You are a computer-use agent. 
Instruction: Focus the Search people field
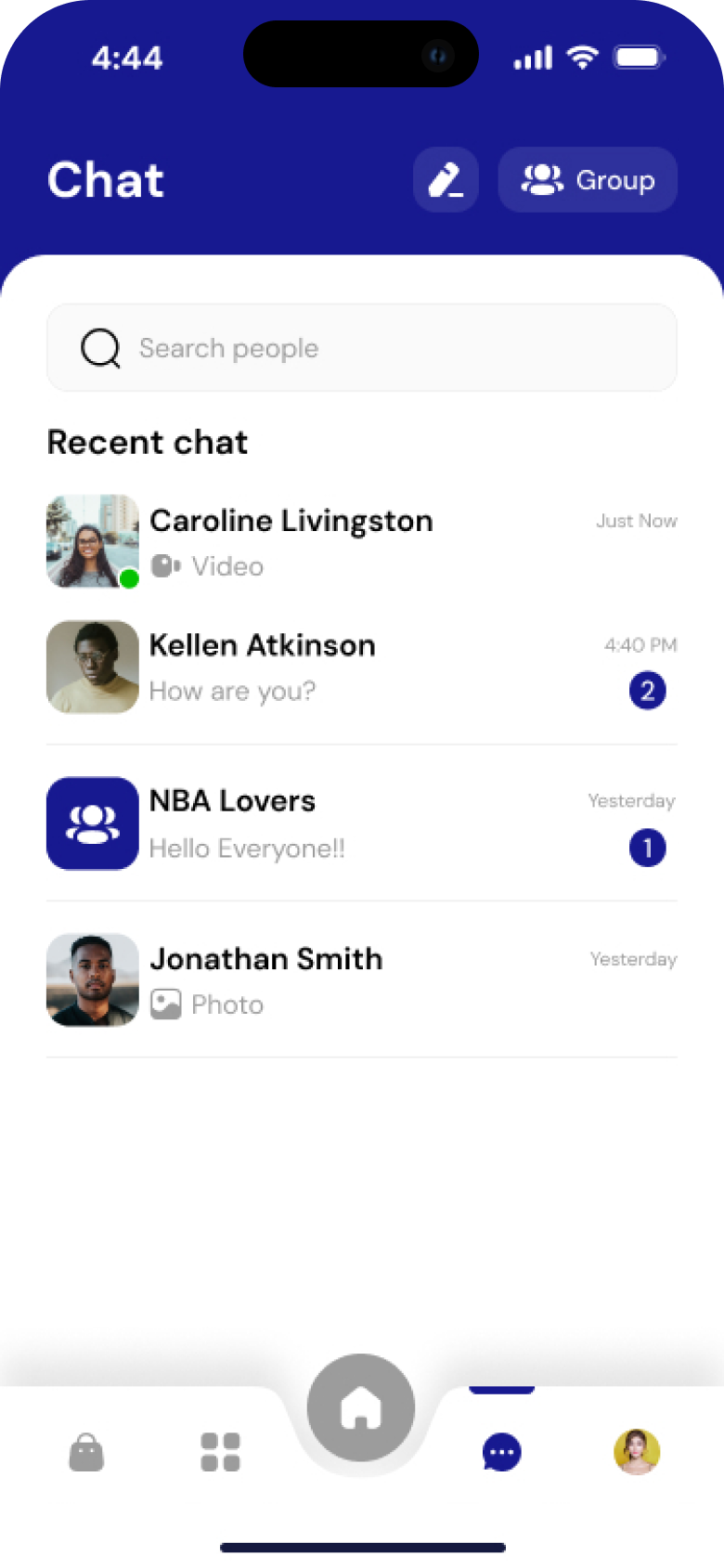(362, 348)
